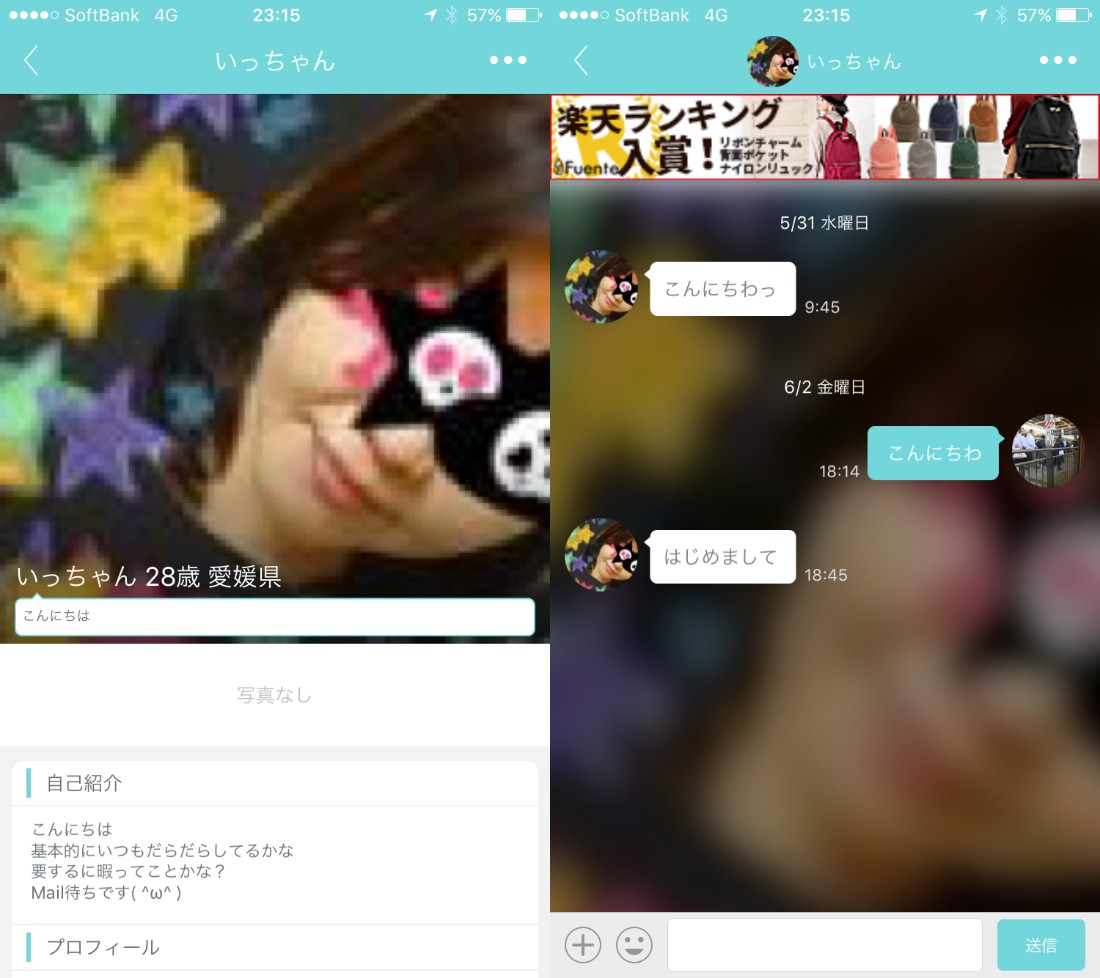This screenshot has width=1100, height=978.
Task: Tap the plus attachment icon
Action: pyautogui.click(x=583, y=944)
